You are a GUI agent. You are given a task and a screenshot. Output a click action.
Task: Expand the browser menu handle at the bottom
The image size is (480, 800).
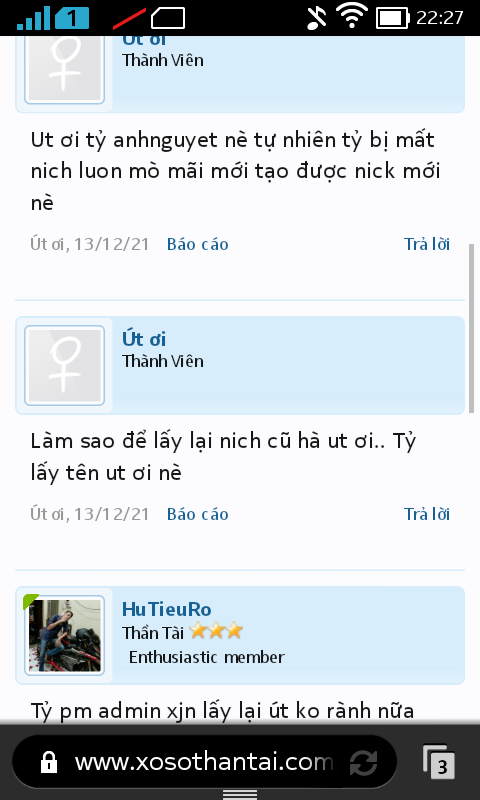click(x=240, y=794)
